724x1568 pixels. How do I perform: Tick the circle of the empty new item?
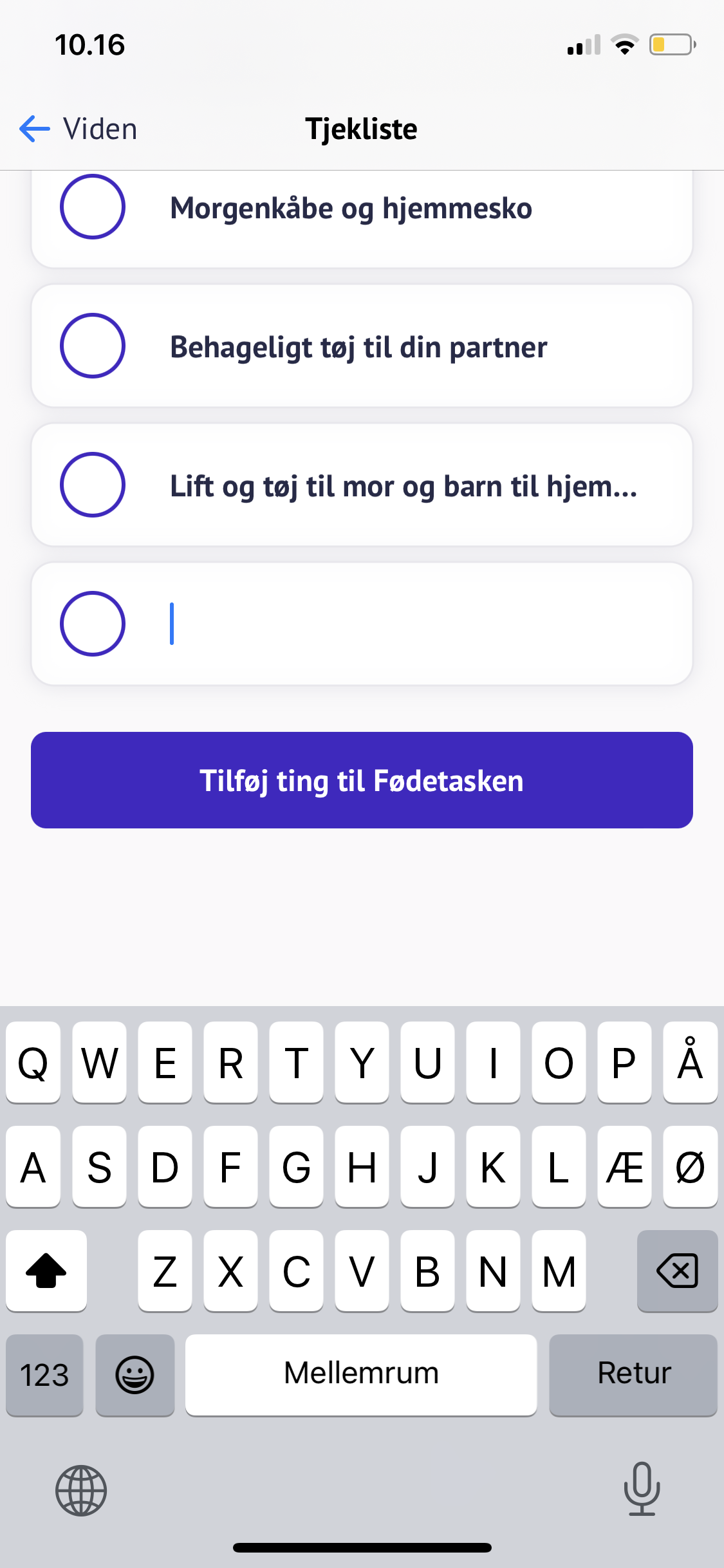pos(93,624)
